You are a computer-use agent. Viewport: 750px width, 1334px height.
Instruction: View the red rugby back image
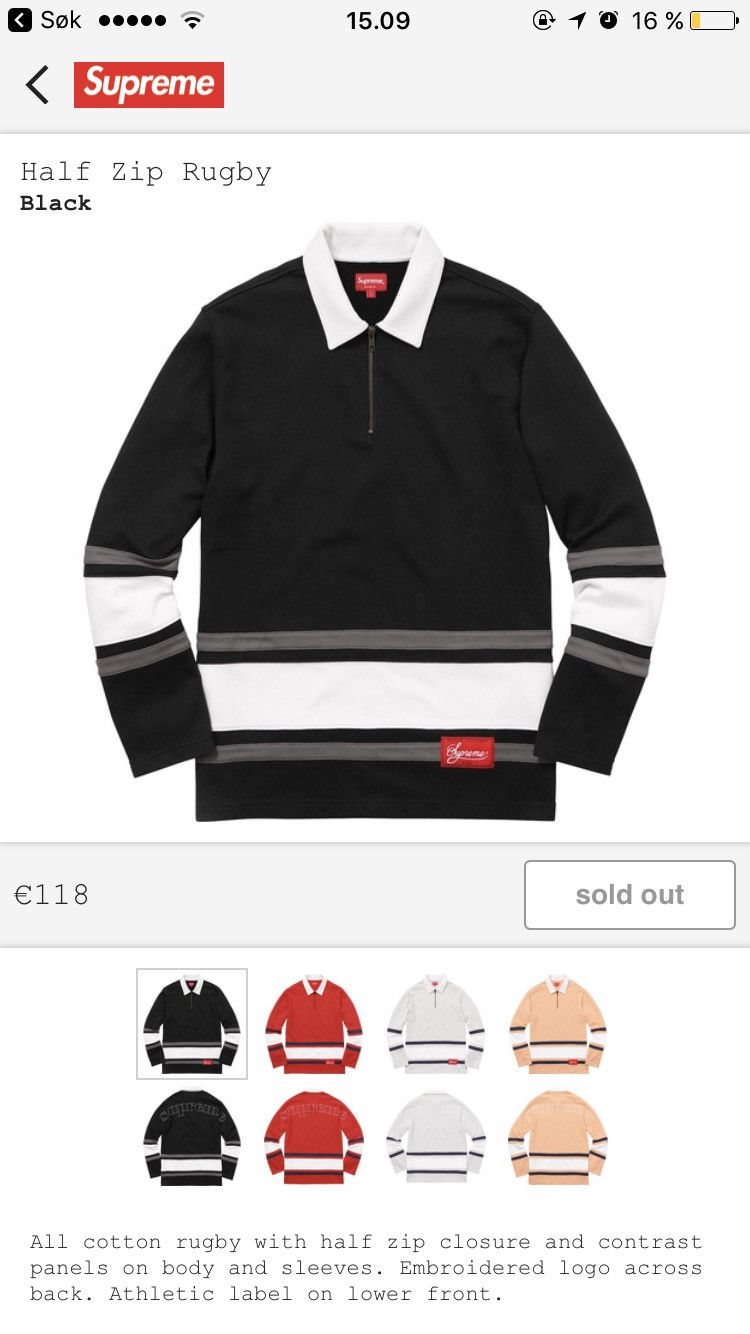point(314,1138)
